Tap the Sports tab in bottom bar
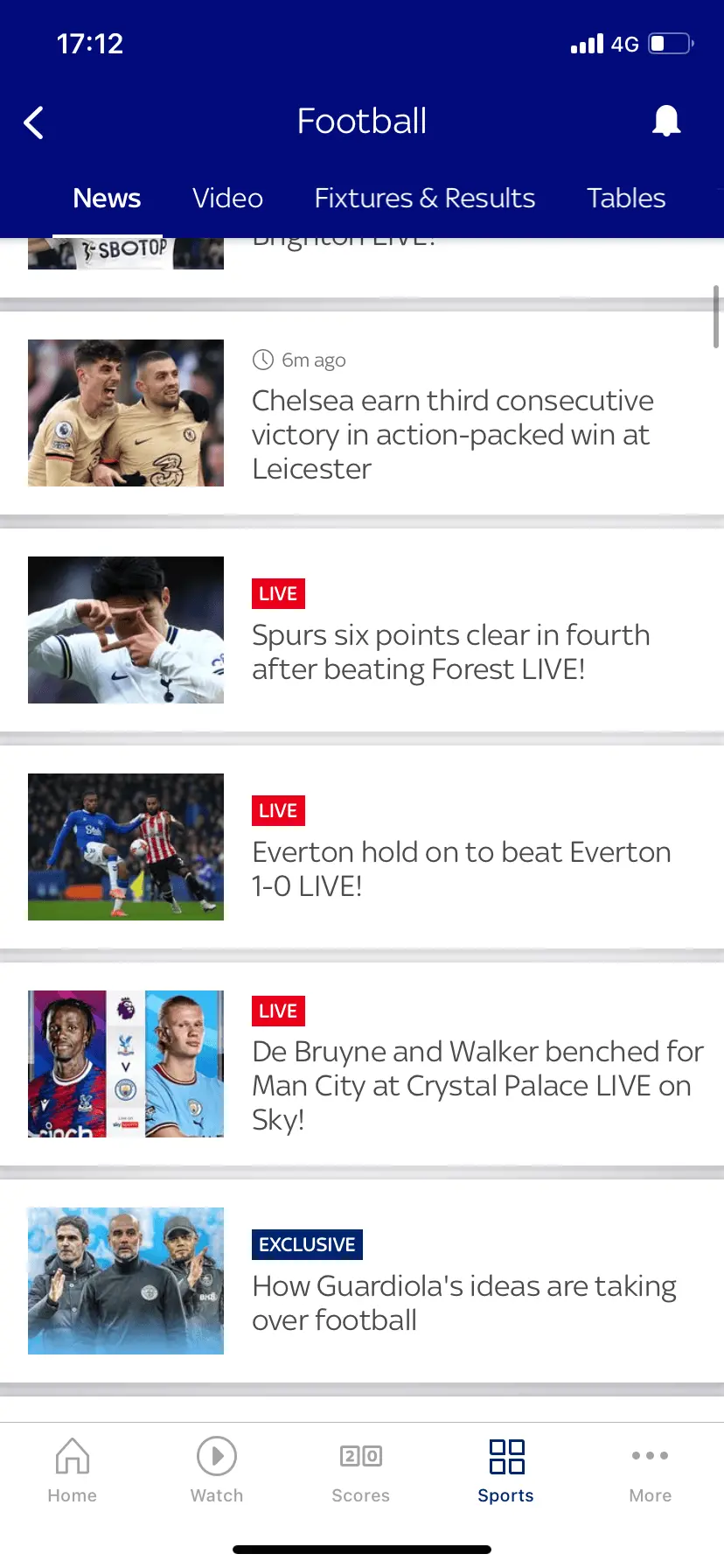This screenshot has width=724, height=1568. 505,1470
